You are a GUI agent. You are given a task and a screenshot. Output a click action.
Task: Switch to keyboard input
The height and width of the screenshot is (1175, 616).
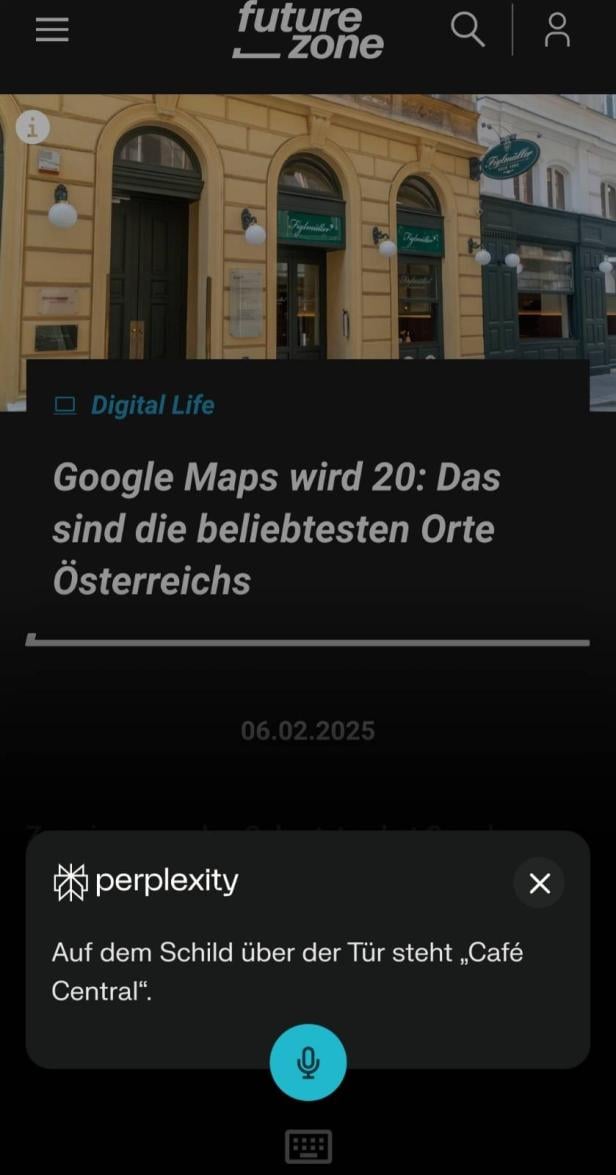coord(308,1146)
